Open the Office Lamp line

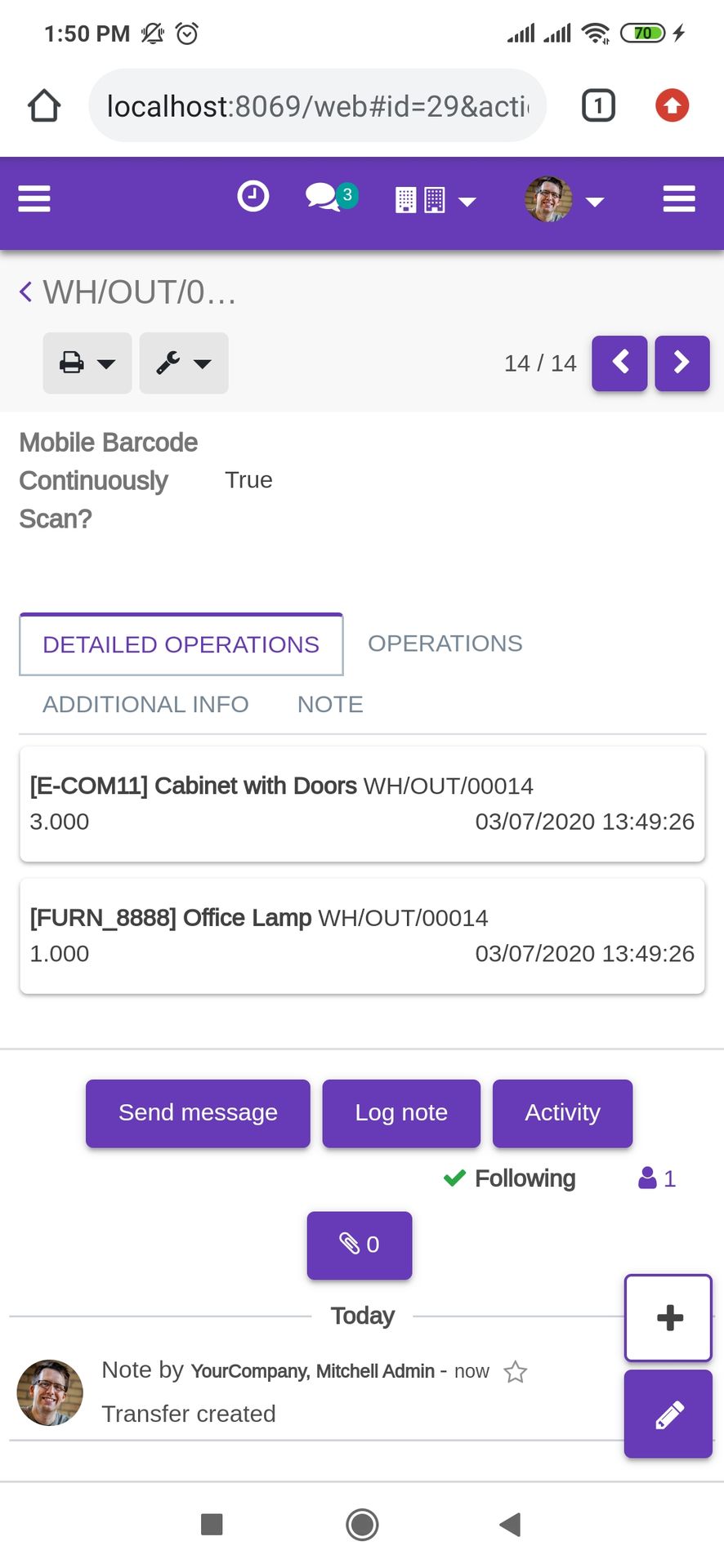coord(362,936)
